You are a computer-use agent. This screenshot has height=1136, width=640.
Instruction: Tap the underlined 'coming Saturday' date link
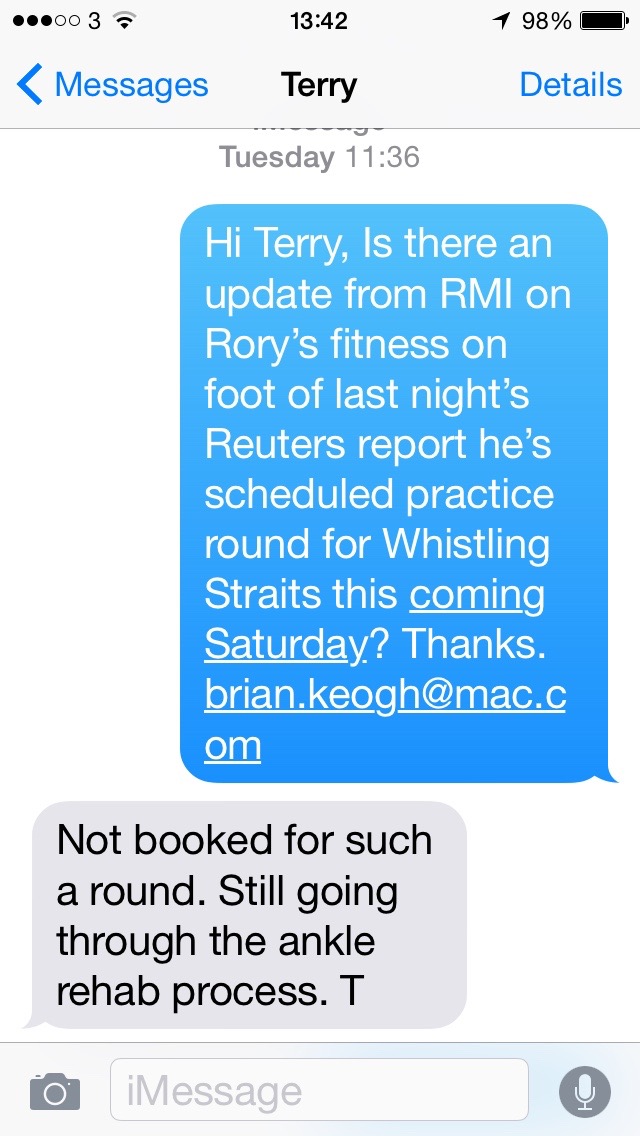coord(374,619)
